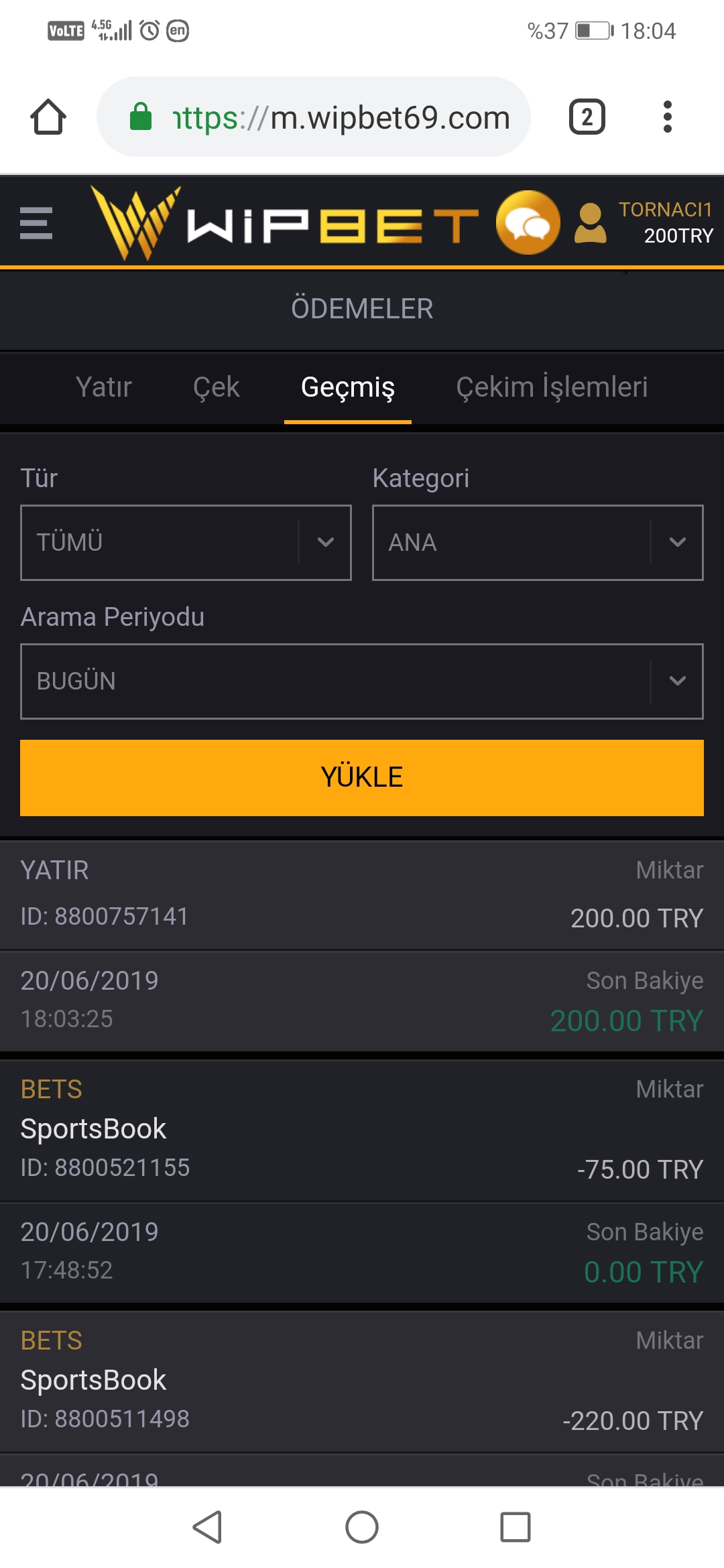Open the live chat bubble icon
This screenshot has height=1568, width=724.
pyautogui.click(x=528, y=222)
